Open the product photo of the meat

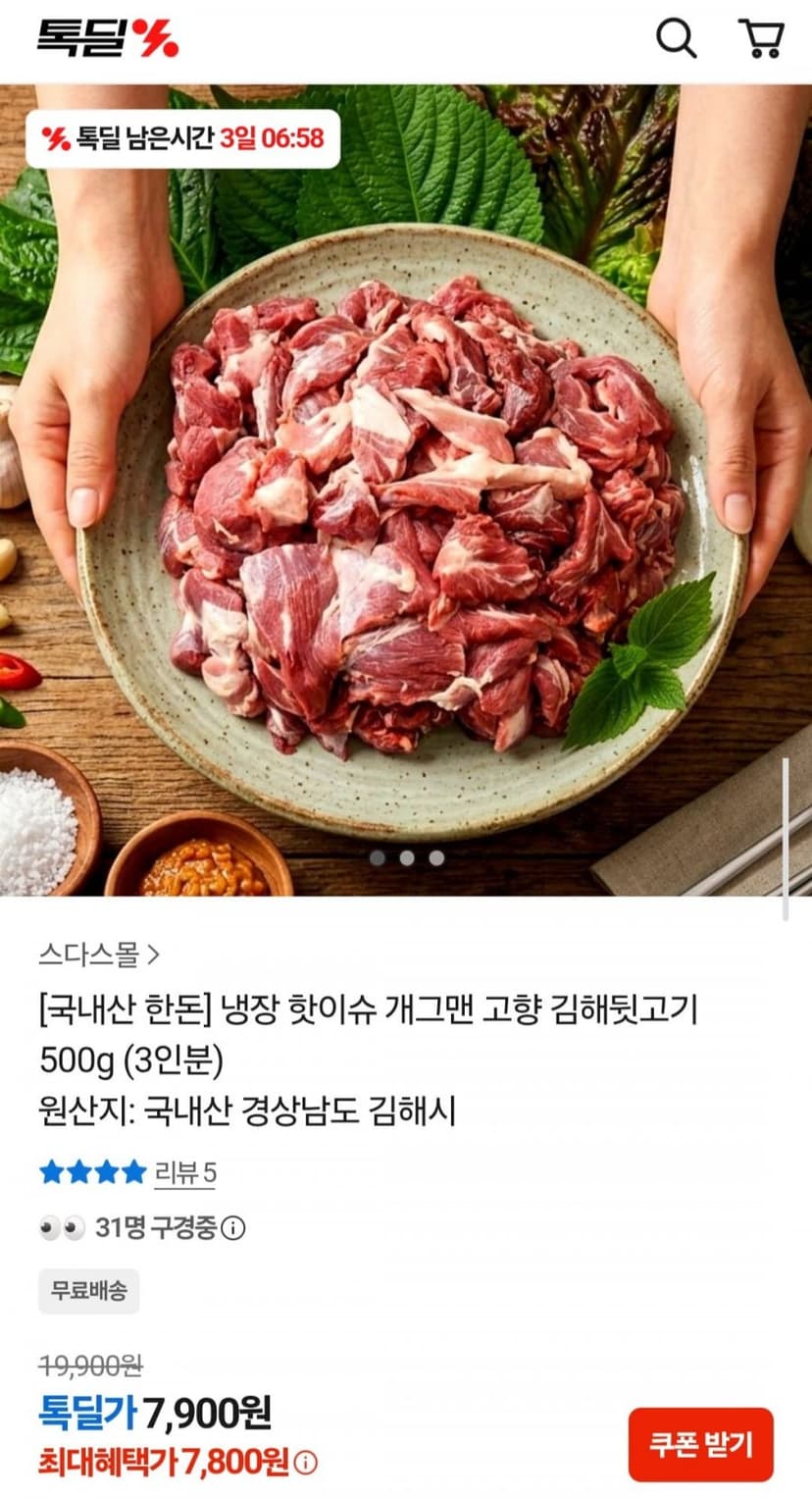406,490
